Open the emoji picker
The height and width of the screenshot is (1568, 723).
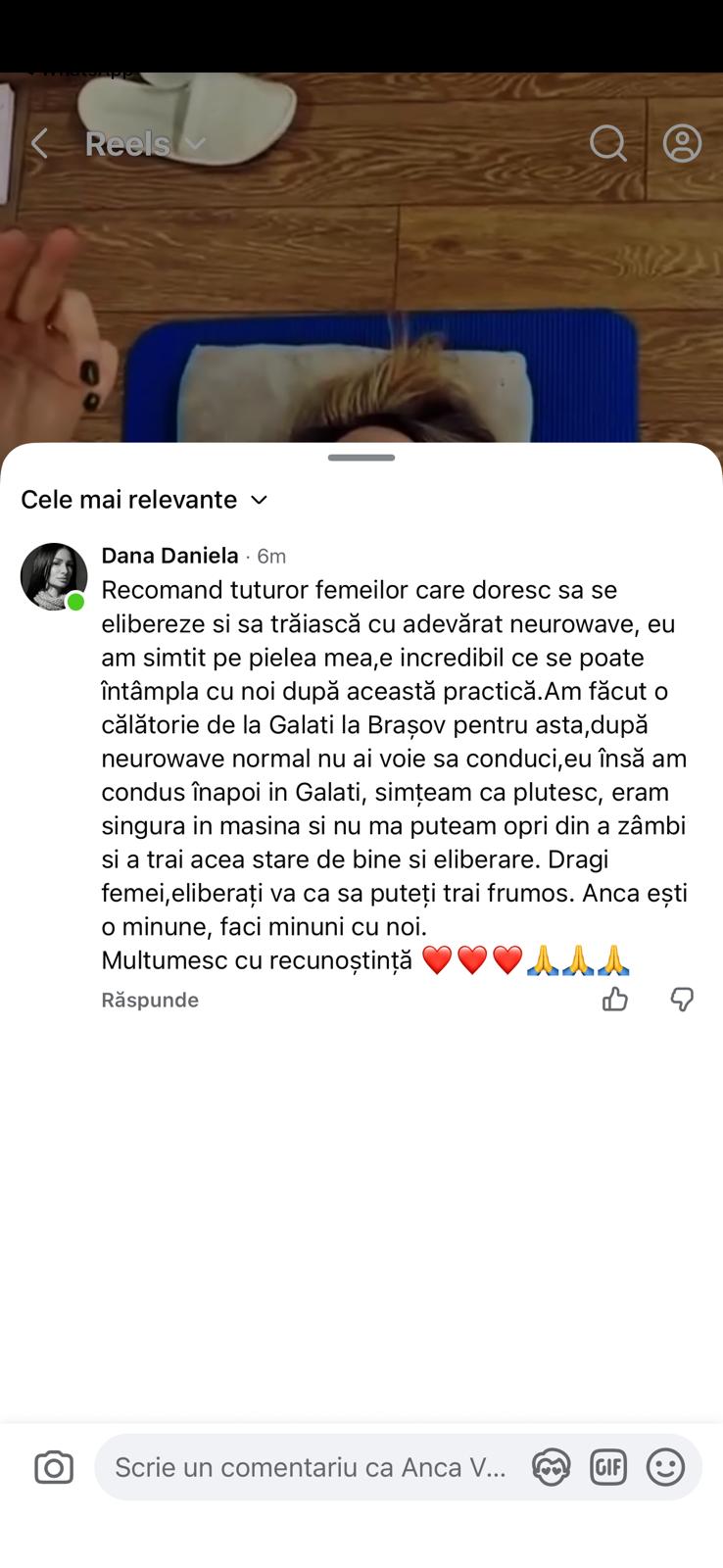(x=666, y=1467)
